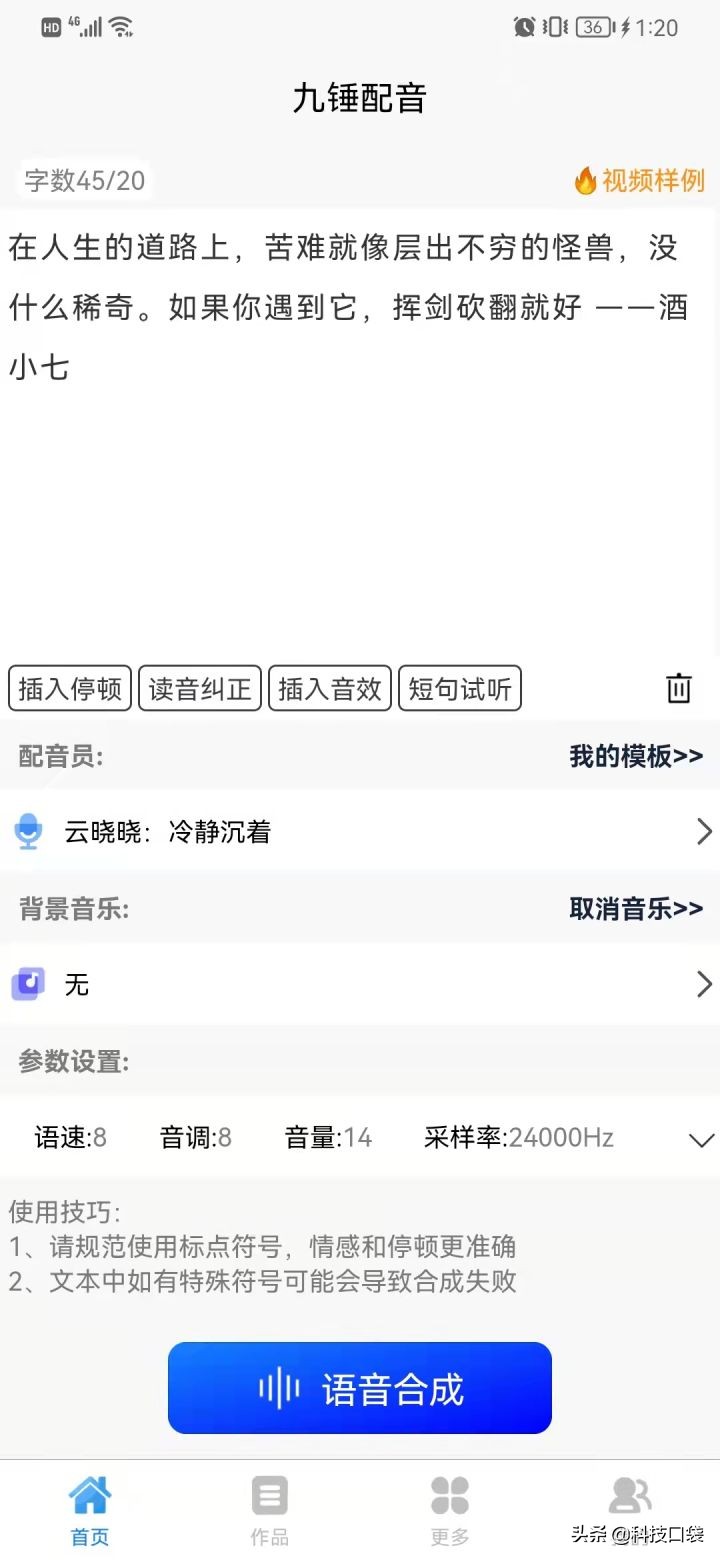The width and height of the screenshot is (720, 1560).
Task: Expand the background music selector chevron
Action: pyautogui.click(x=704, y=984)
